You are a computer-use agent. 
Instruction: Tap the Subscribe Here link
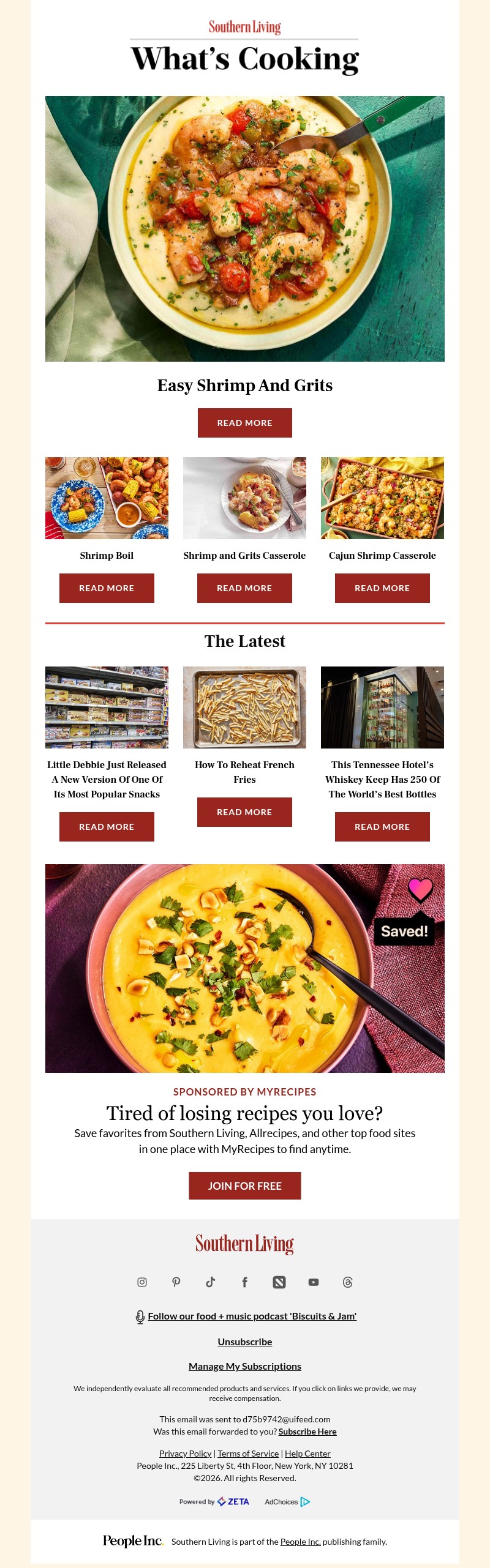coord(307,1432)
